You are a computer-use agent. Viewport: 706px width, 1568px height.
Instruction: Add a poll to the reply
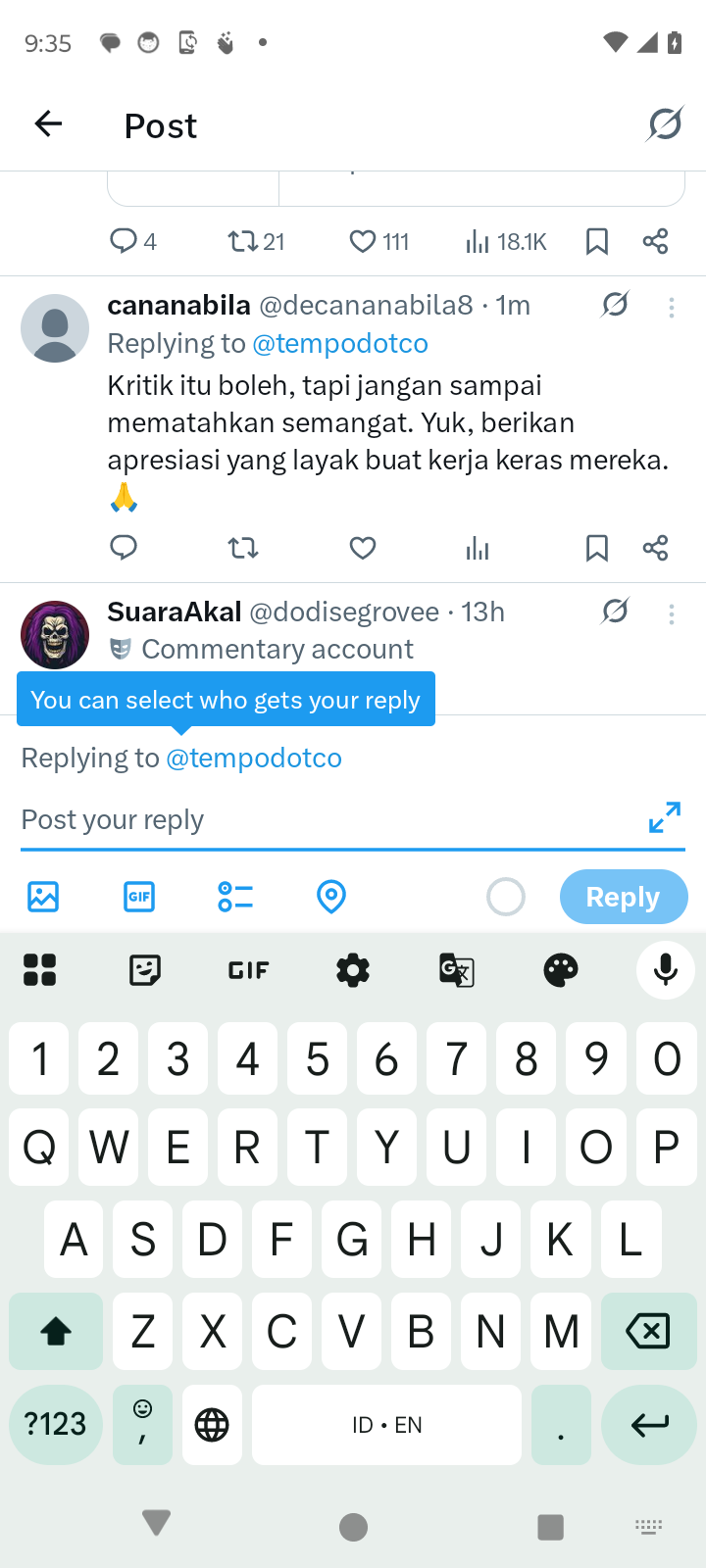click(235, 897)
